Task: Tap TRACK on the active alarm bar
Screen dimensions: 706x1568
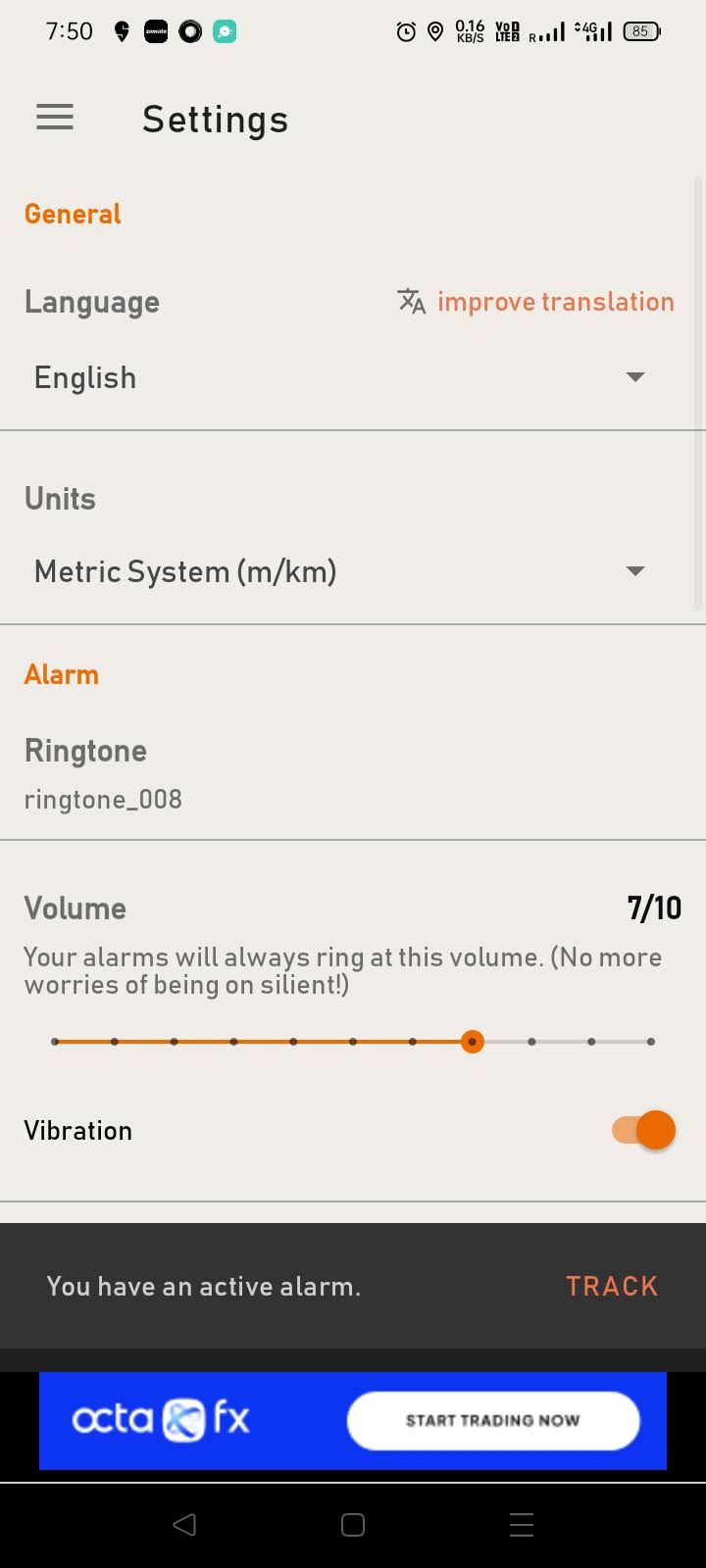Action: click(611, 1286)
